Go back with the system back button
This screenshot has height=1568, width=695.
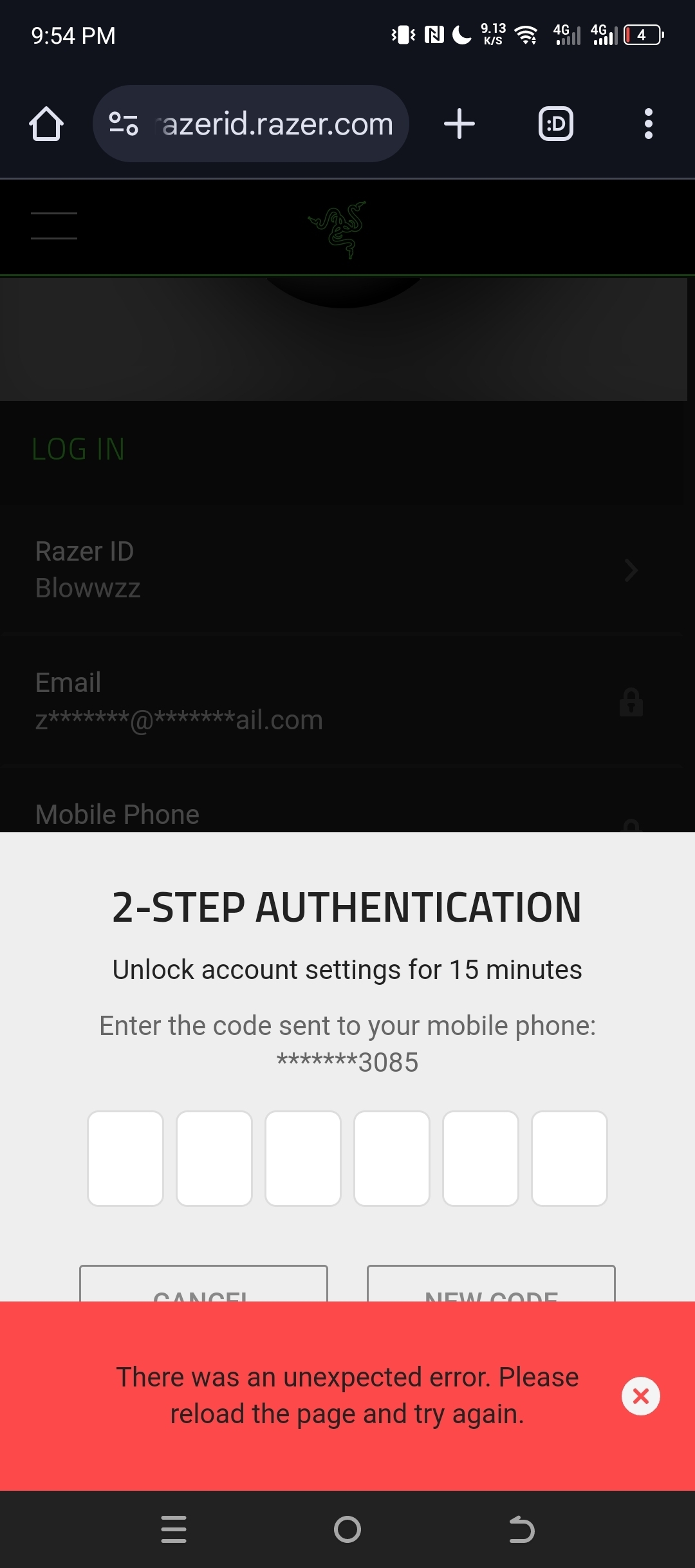point(521,1529)
